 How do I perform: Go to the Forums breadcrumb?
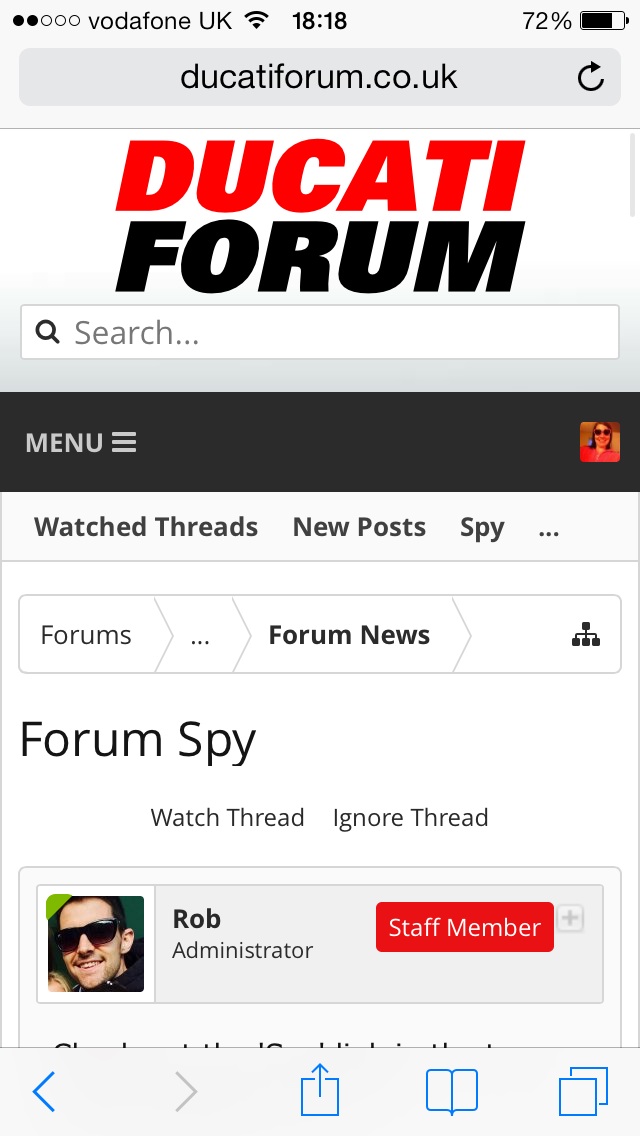[x=86, y=635]
